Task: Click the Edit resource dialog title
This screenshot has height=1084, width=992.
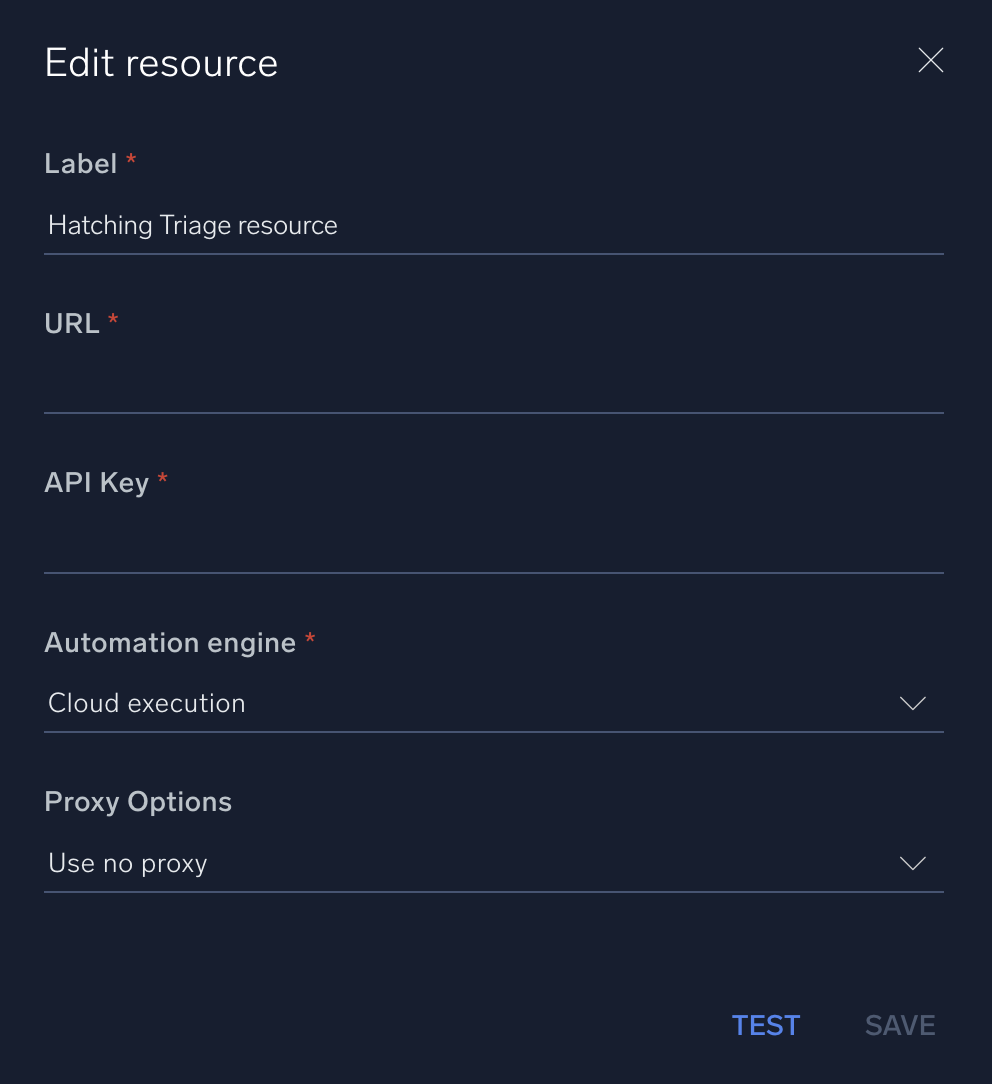Action: pos(161,62)
